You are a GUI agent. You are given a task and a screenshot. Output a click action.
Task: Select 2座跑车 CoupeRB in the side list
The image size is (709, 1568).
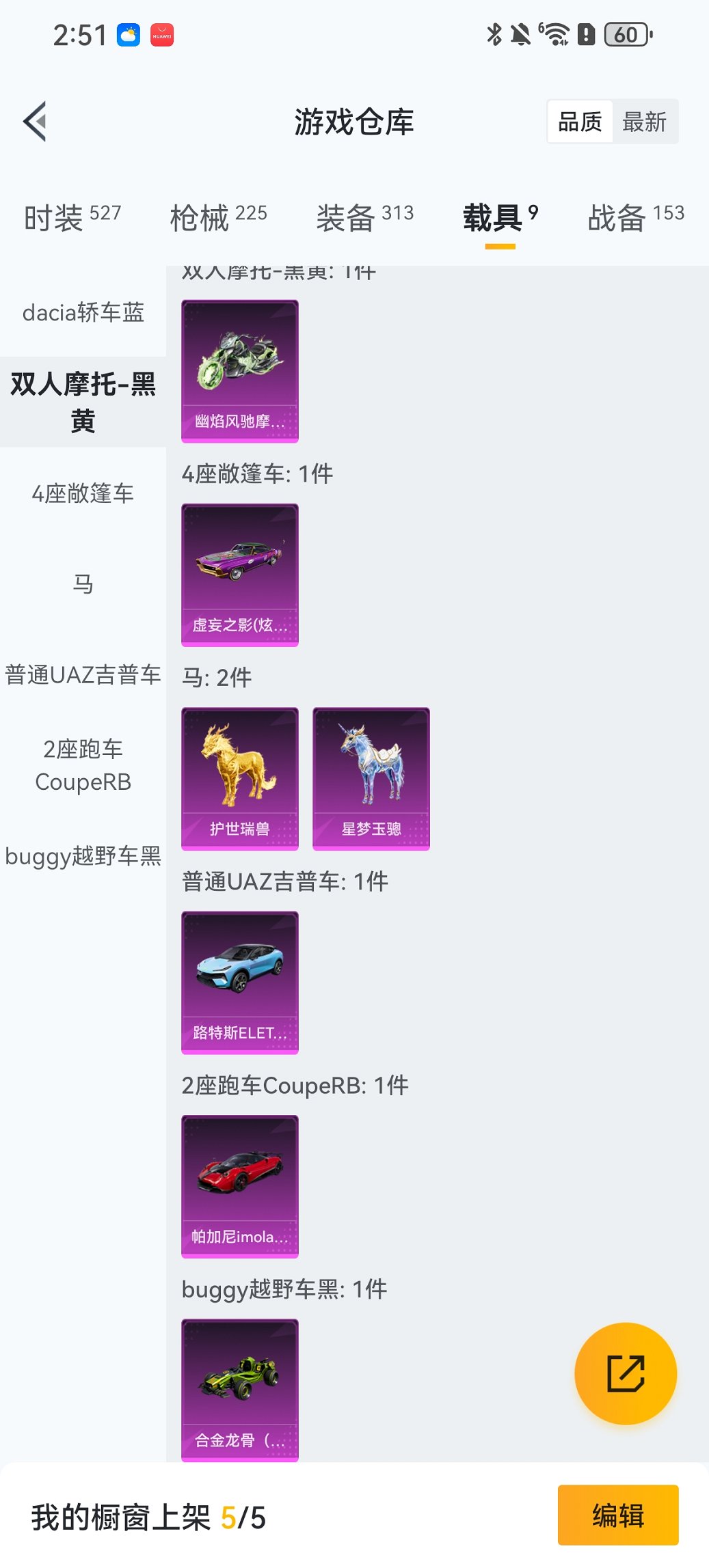click(x=83, y=765)
